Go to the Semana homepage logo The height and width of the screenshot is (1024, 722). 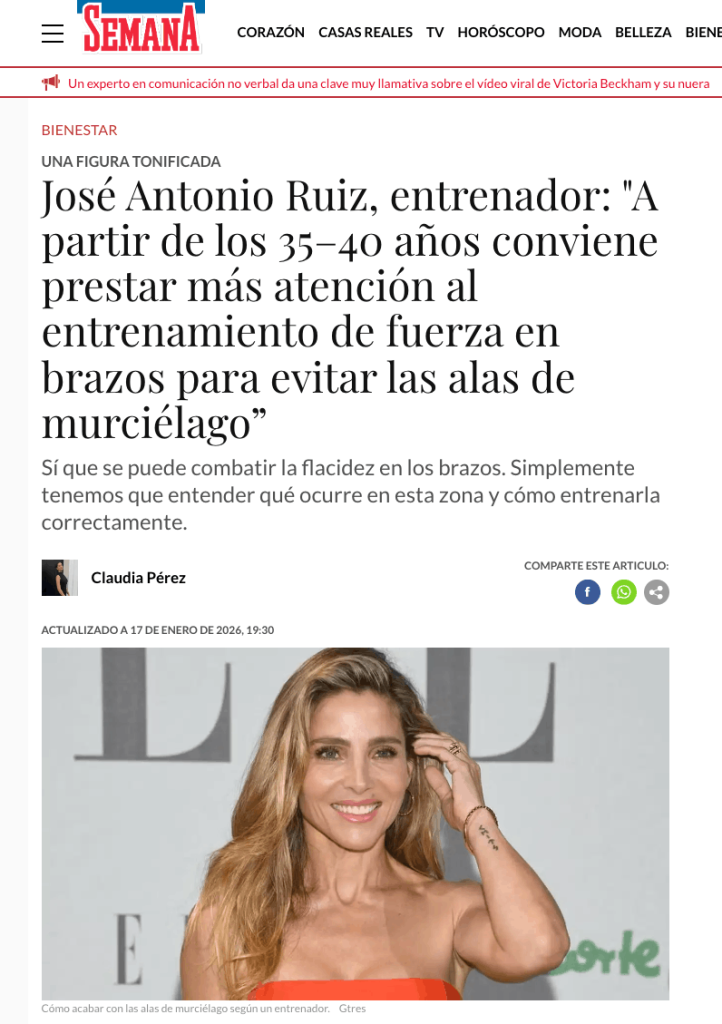[141, 27]
